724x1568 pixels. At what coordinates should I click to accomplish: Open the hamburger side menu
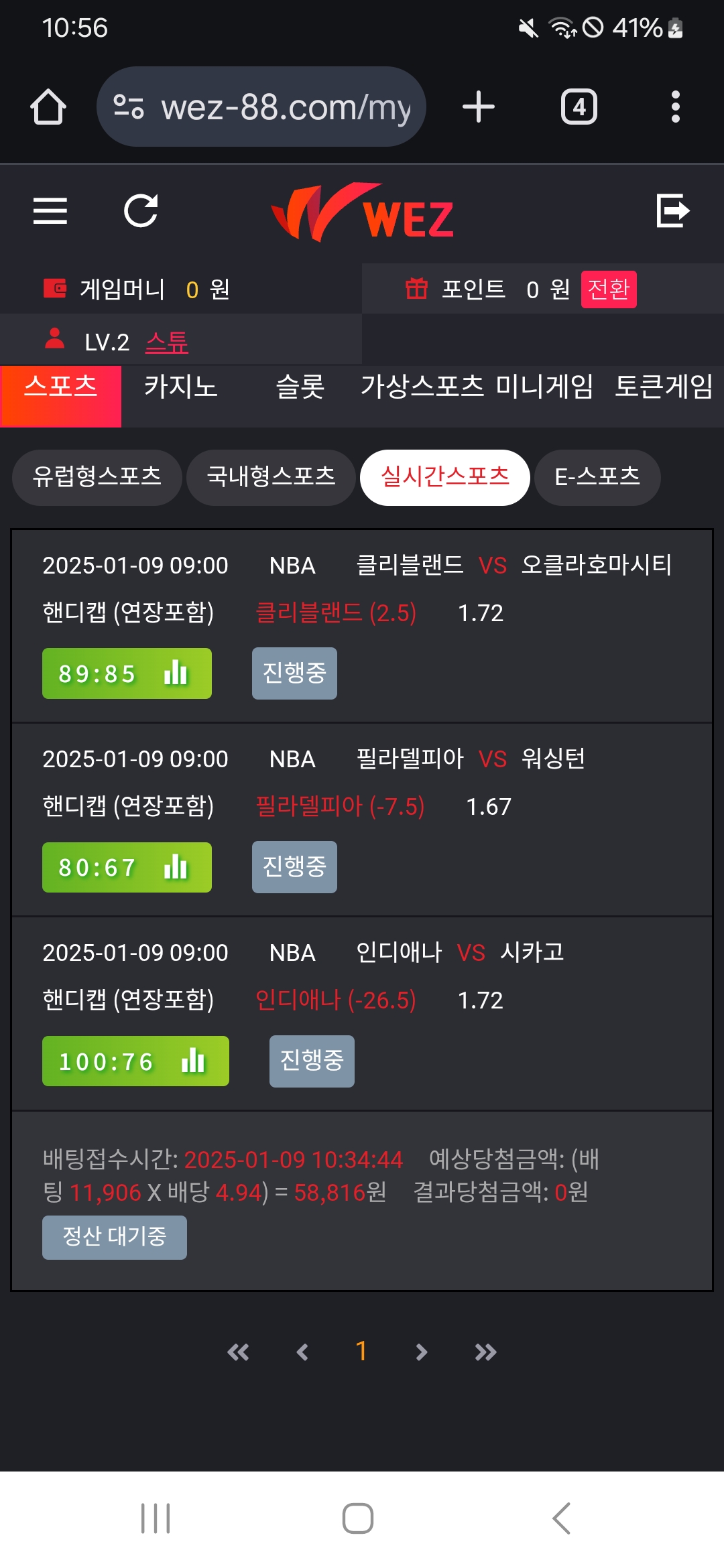(50, 211)
